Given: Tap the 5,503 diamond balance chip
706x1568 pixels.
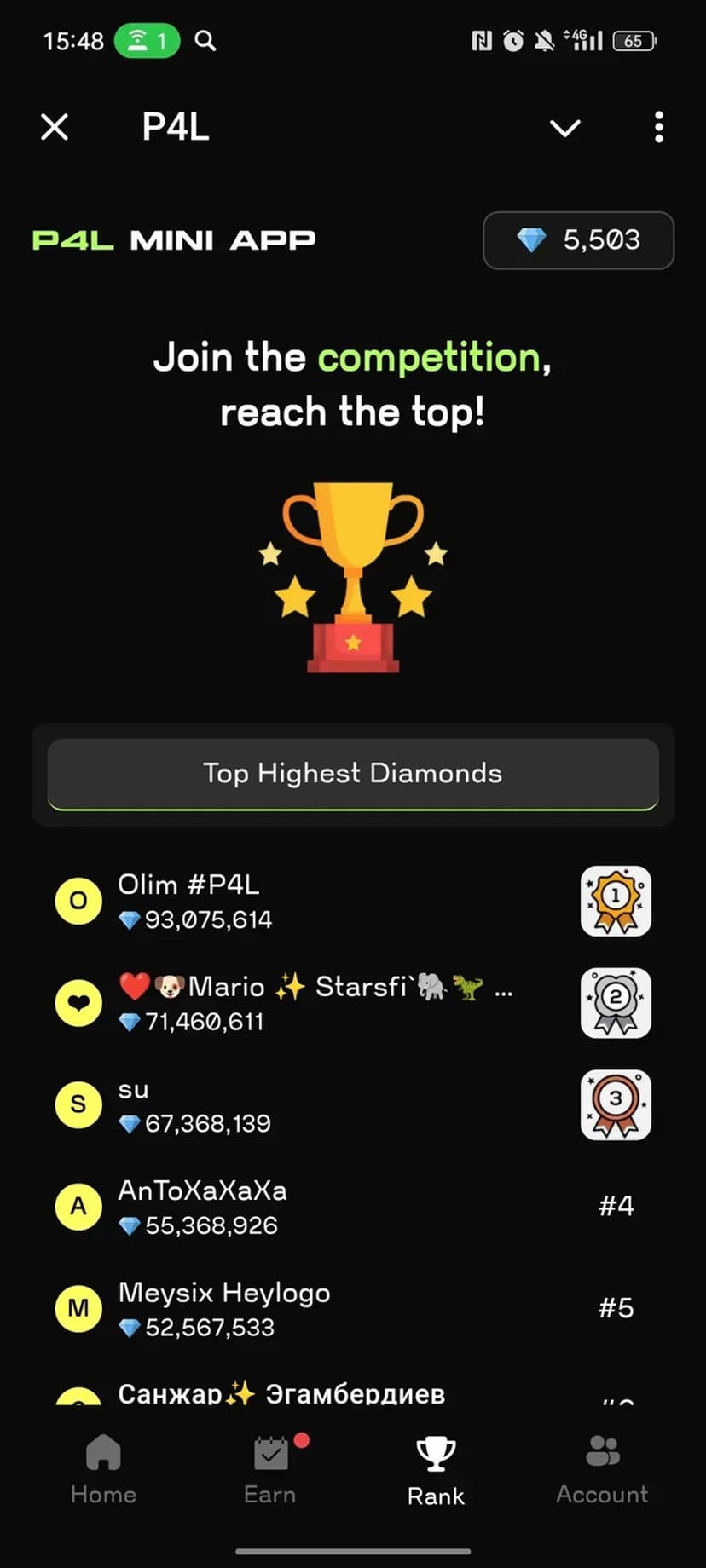Looking at the screenshot, I should [578, 240].
